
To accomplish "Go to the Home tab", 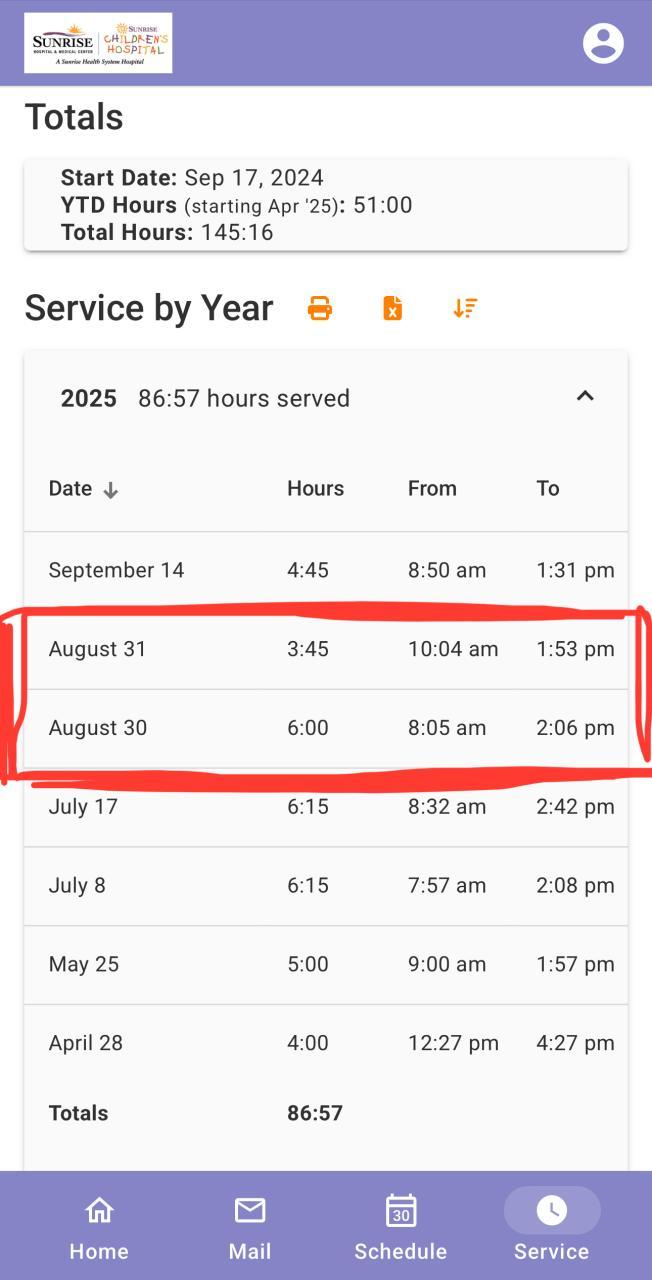I will point(99,1227).
